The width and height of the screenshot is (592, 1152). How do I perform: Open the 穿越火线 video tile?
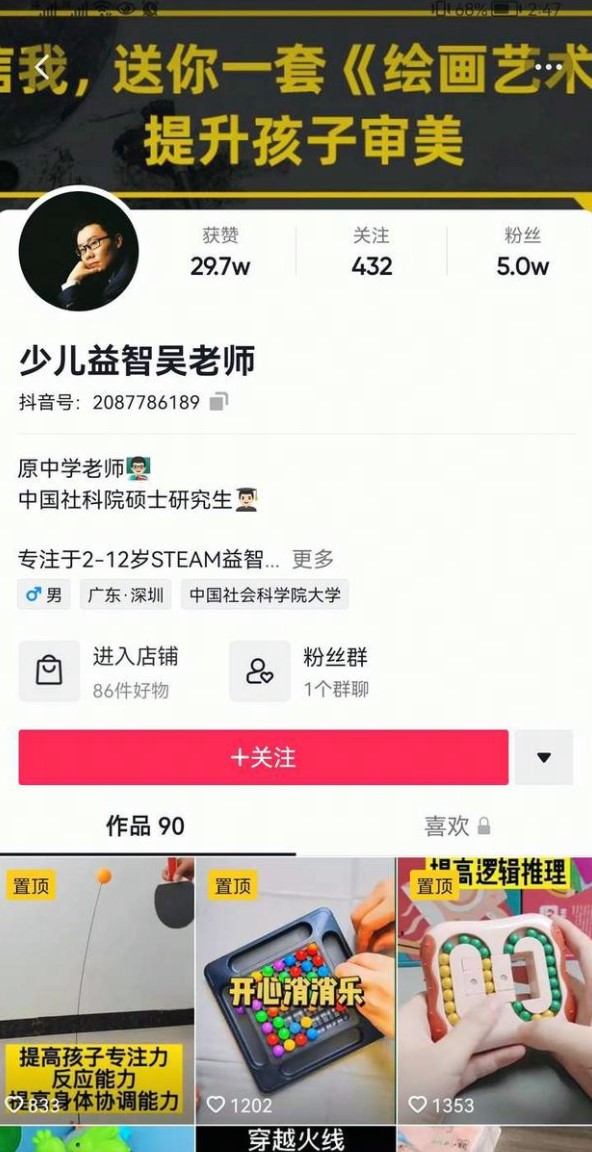296,1139
